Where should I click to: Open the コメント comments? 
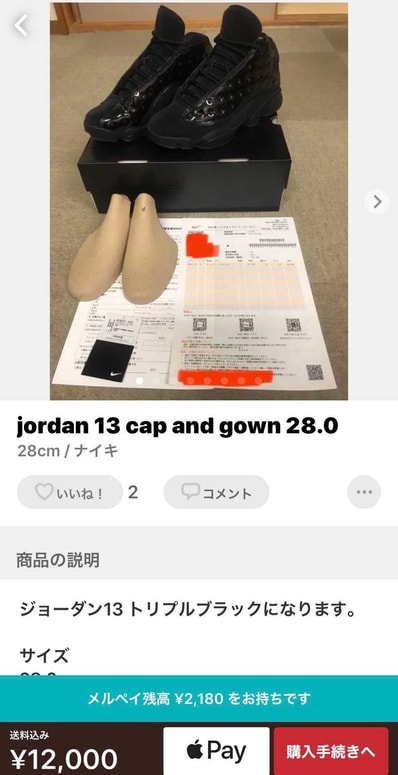217,492
